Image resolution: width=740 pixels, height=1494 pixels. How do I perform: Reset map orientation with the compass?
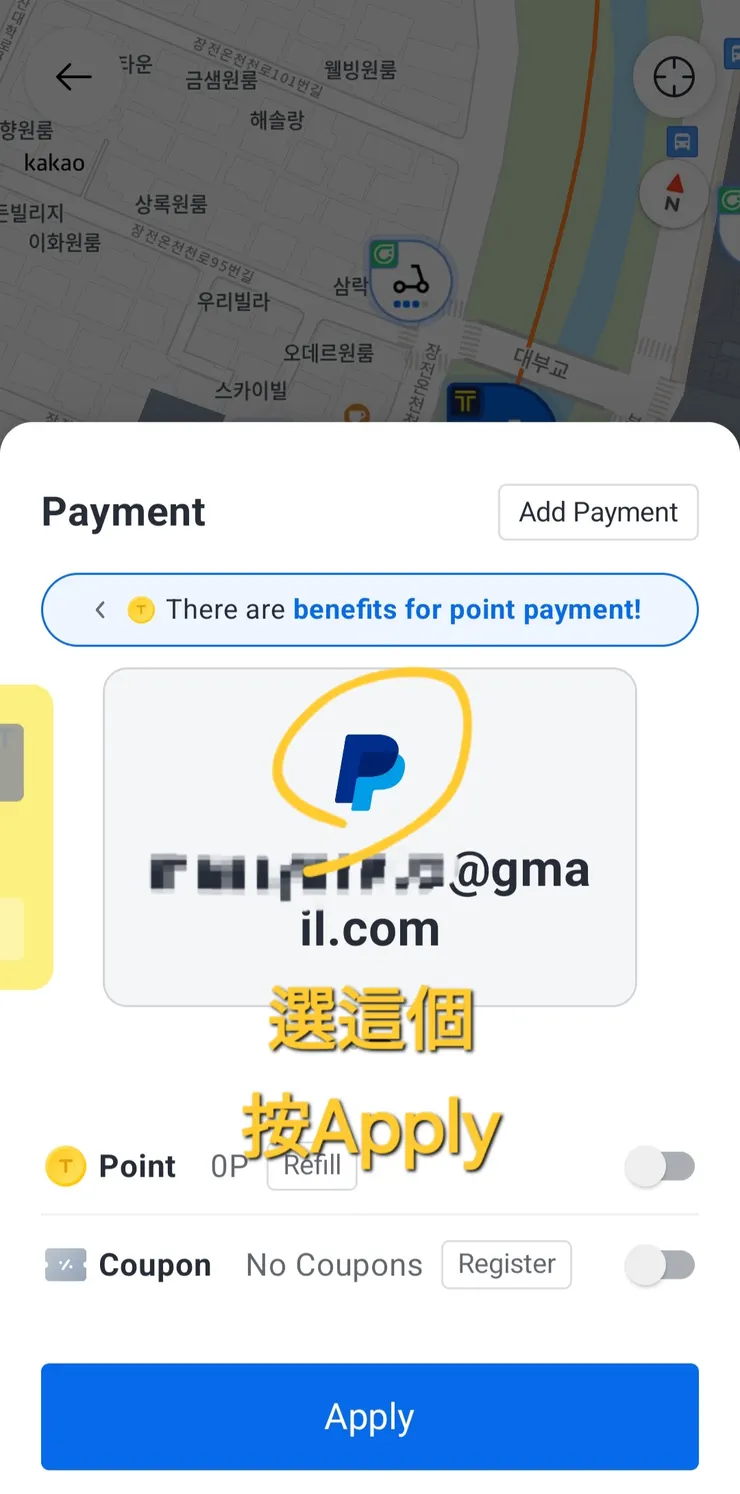pos(673,194)
